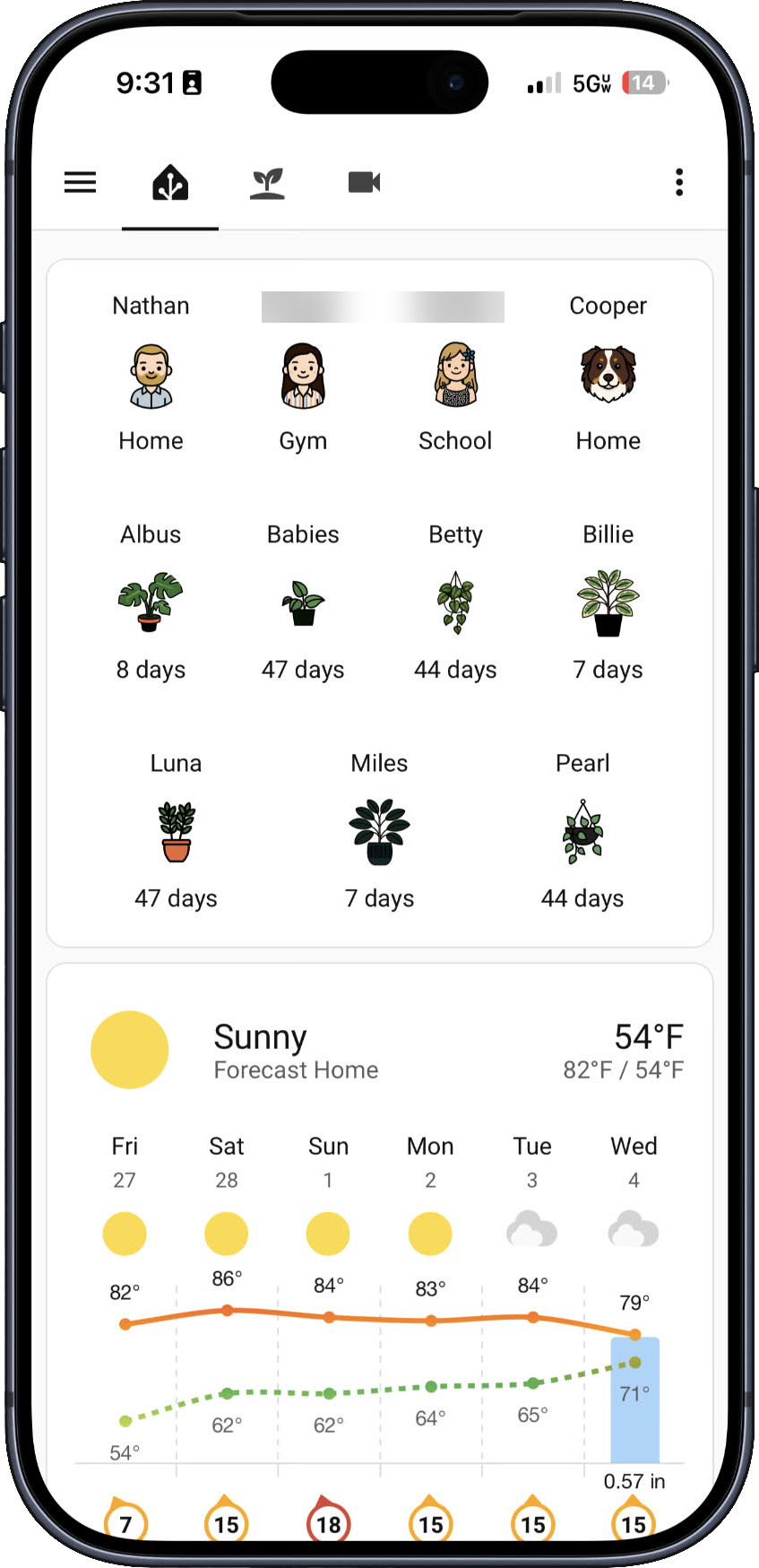759x1568 pixels.
Task: Select Cooper the dog's avatar
Action: tap(608, 377)
